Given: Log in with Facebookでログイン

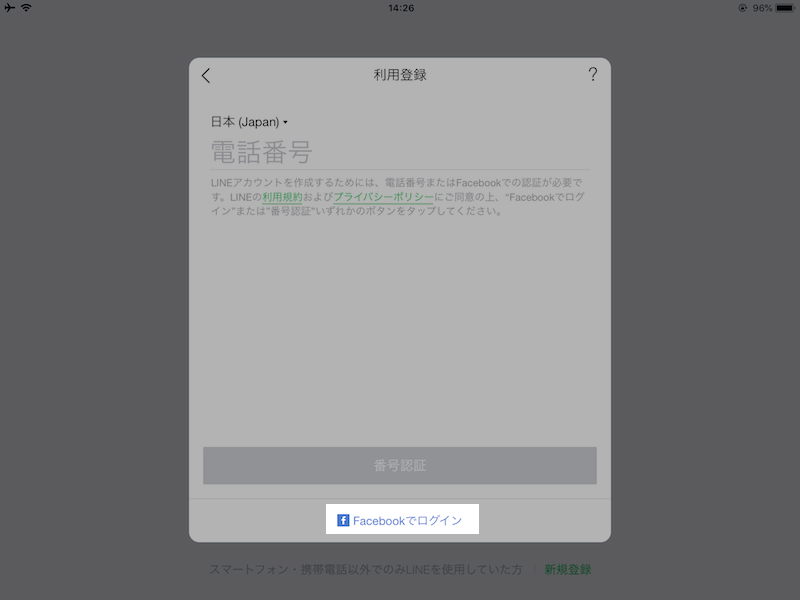Looking at the screenshot, I should [400, 520].
